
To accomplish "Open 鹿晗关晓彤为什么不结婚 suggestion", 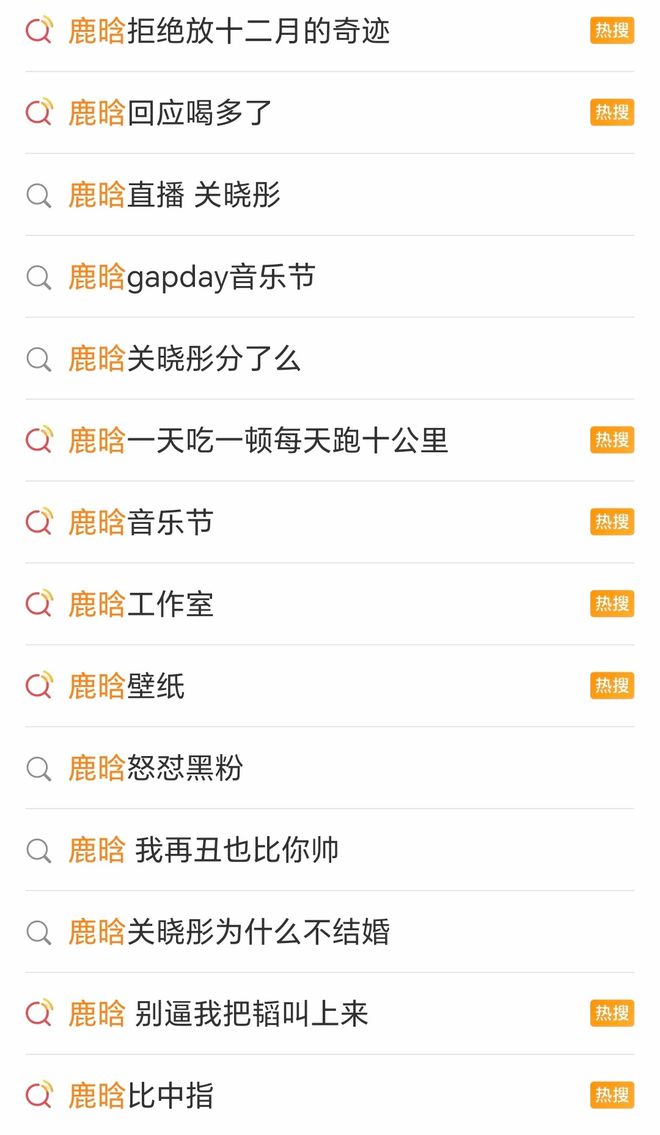I will tap(329, 931).
